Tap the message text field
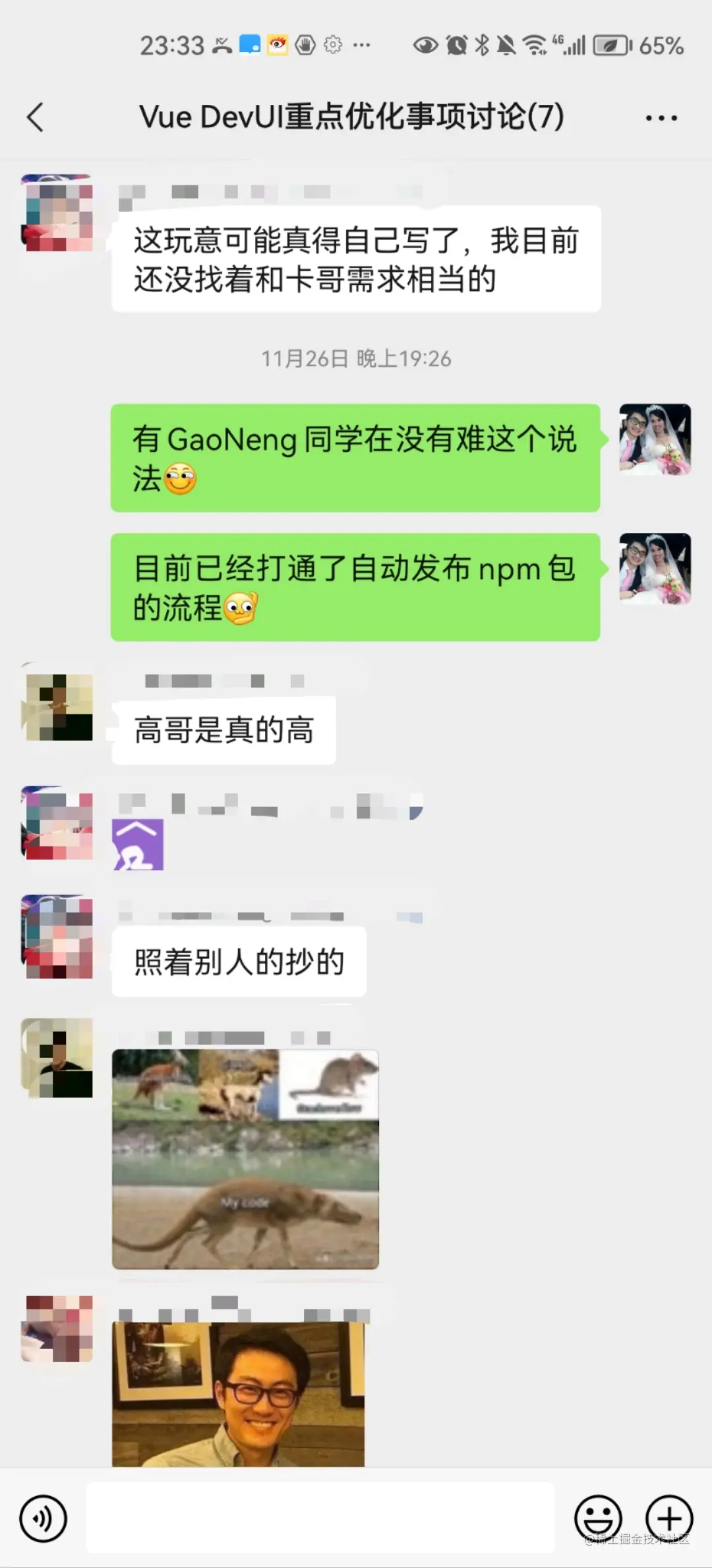Image resolution: width=712 pixels, height=1568 pixels. click(x=320, y=1517)
